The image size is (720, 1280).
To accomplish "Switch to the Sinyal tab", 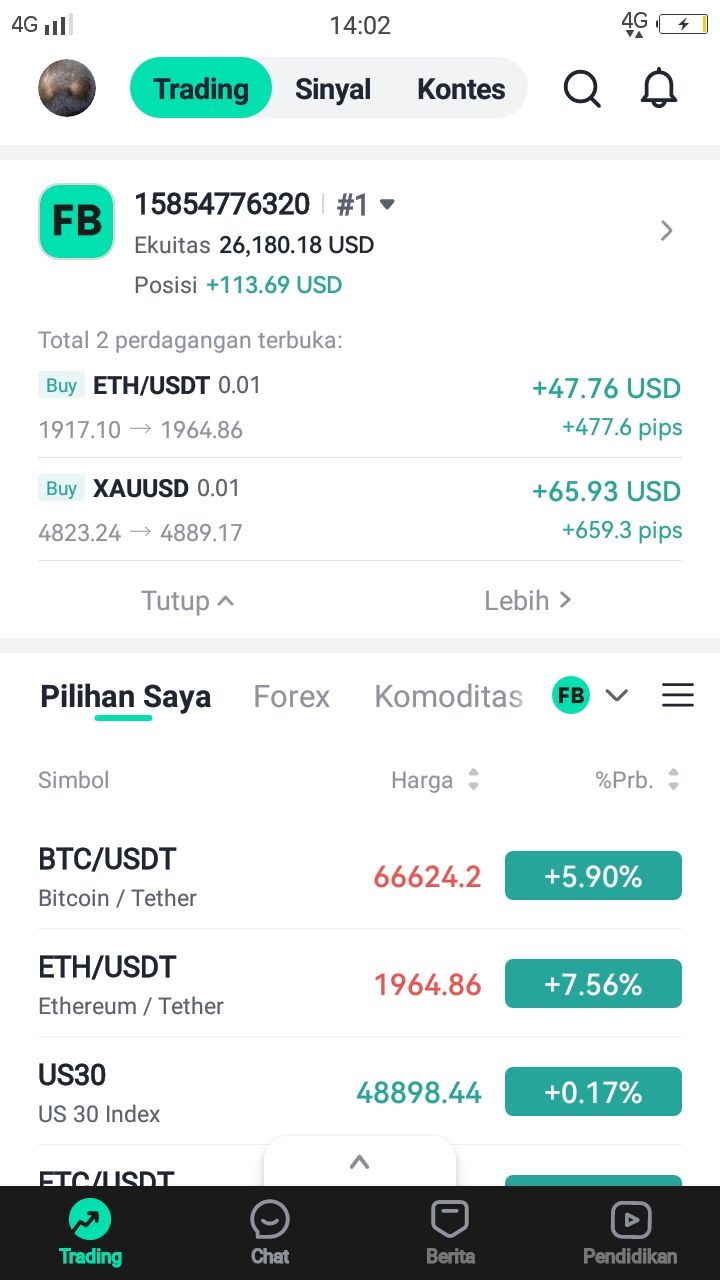I will point(333,89).
